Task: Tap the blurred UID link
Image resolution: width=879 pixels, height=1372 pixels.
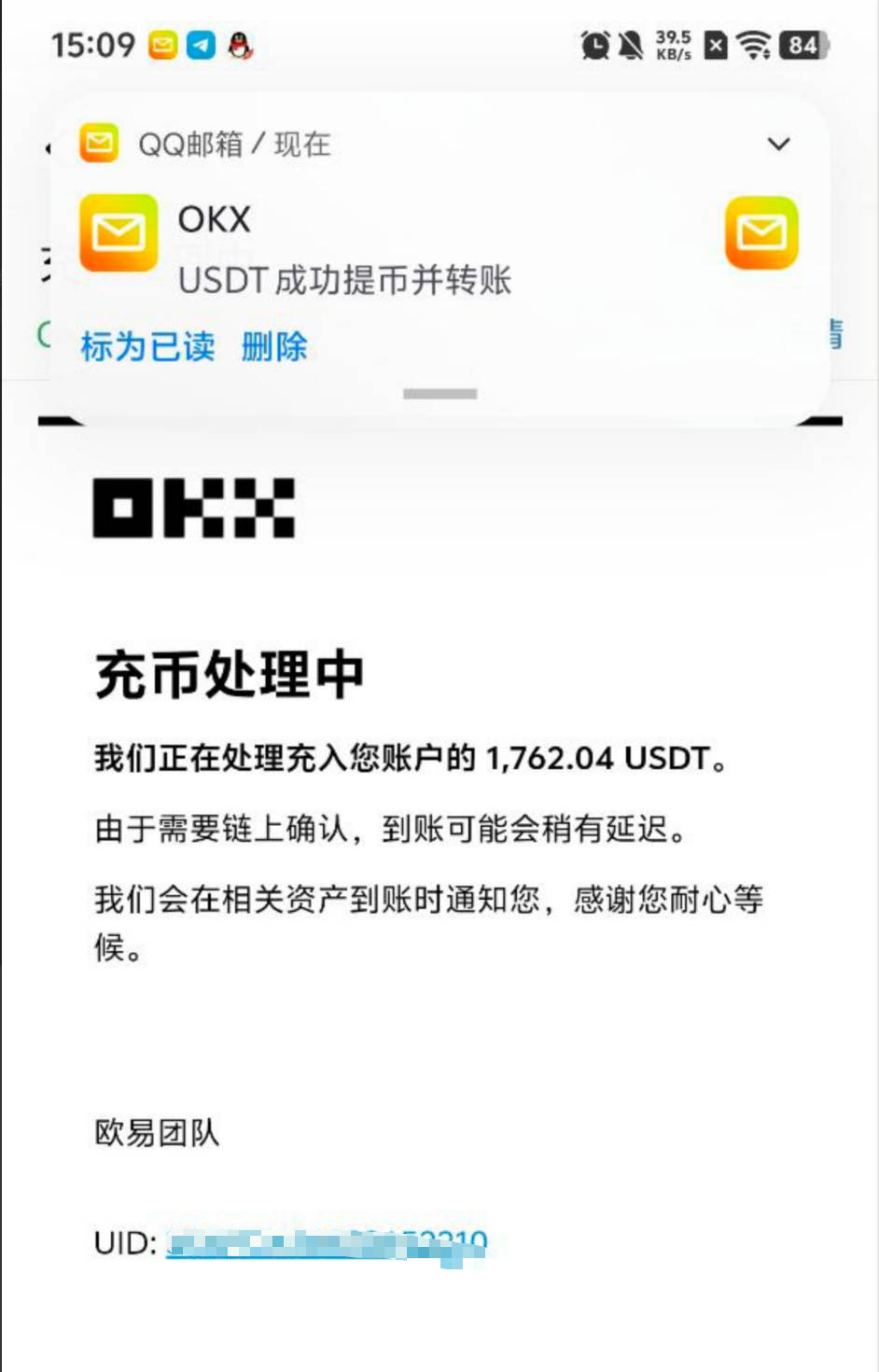Action: (x=327, y=1245)
